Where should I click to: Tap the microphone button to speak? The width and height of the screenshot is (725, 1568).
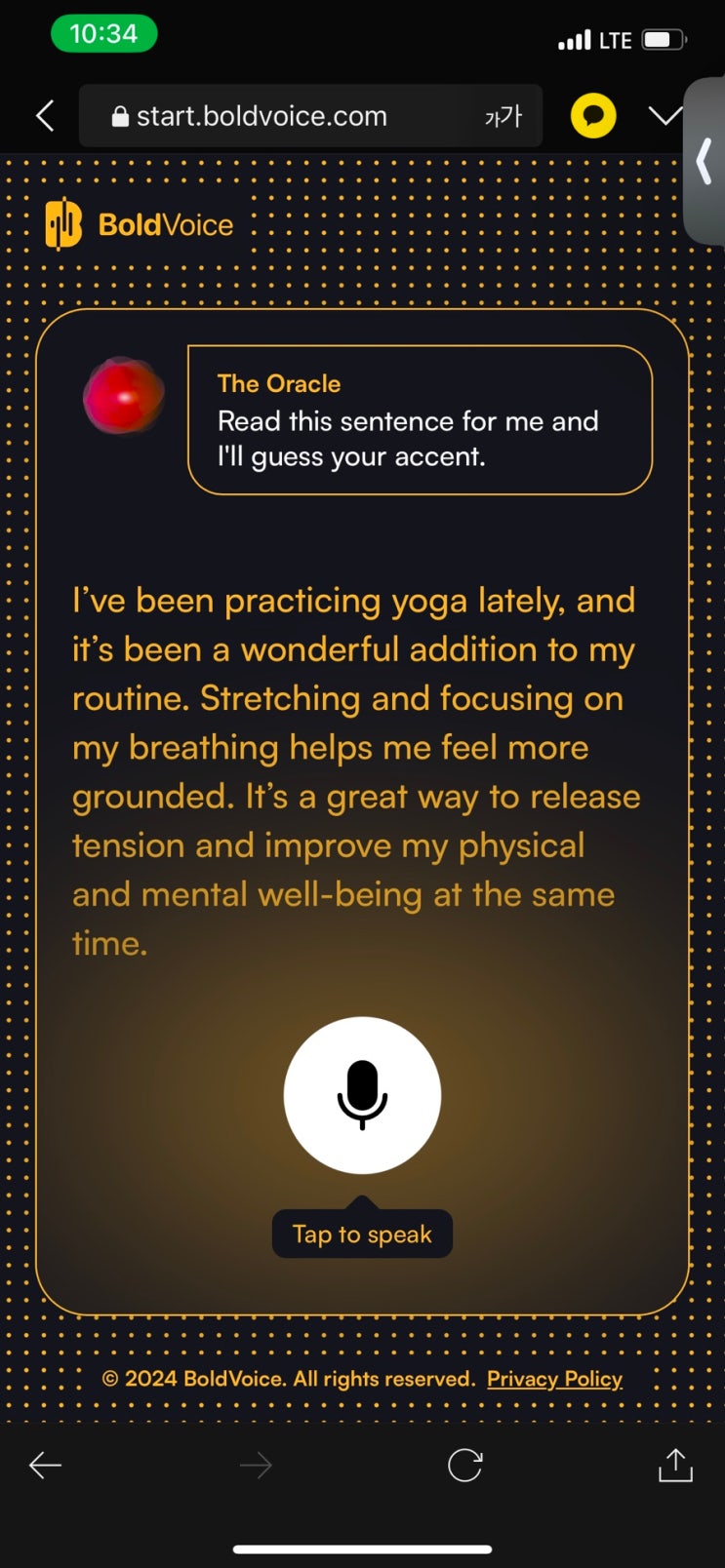pyautogui.click(x=362, y=1094)
